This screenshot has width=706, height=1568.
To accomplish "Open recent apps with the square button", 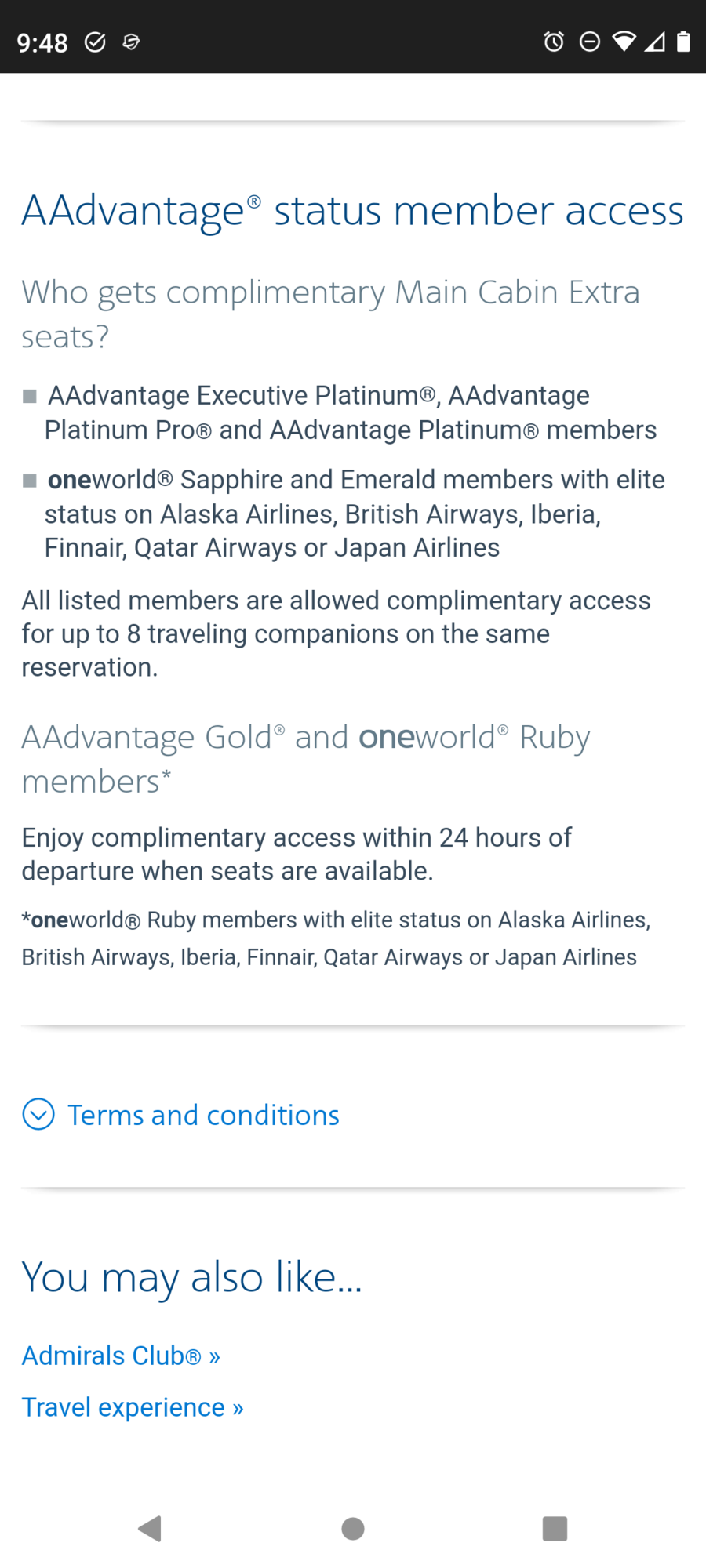I will pos(555,1527).
